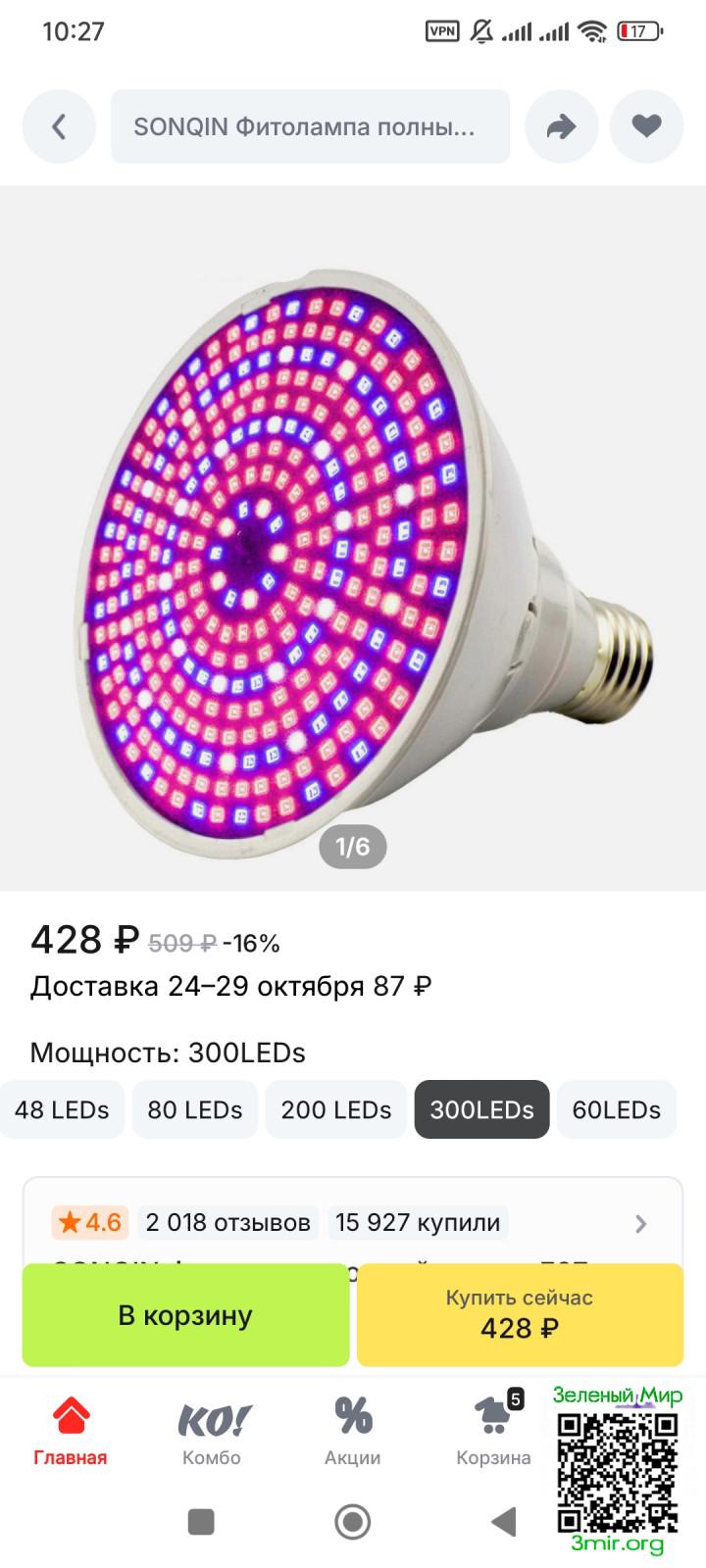Screen dimensions: 706x1568
Task: Pick the 200 LEDs variant
Action: point(335,1109)
